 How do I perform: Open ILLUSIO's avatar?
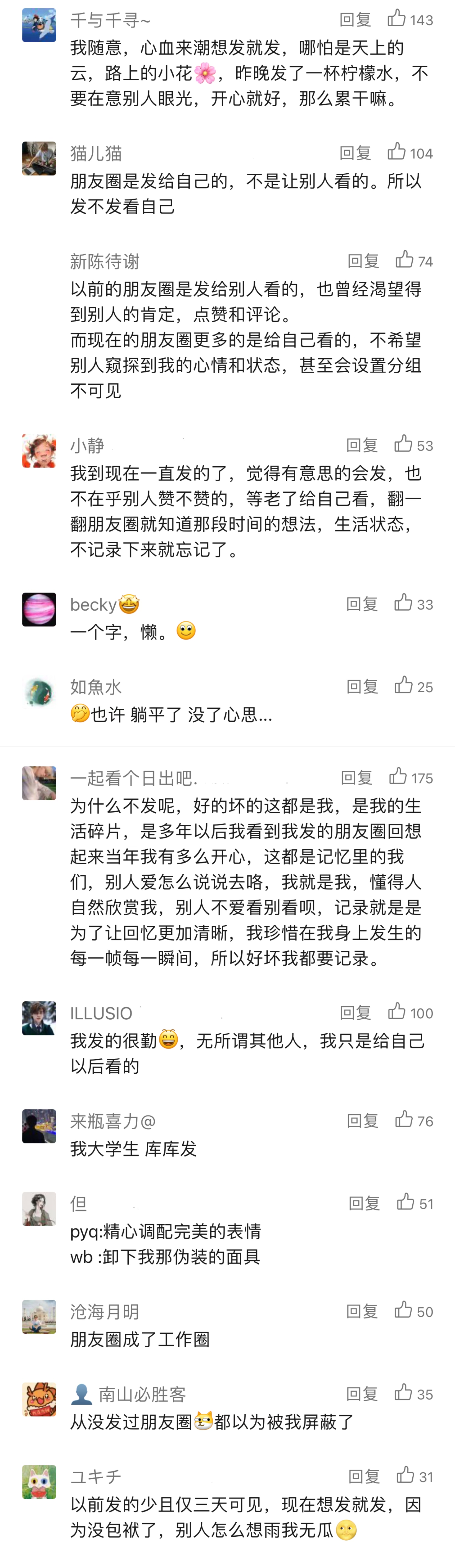click(x=39, y=1018)
